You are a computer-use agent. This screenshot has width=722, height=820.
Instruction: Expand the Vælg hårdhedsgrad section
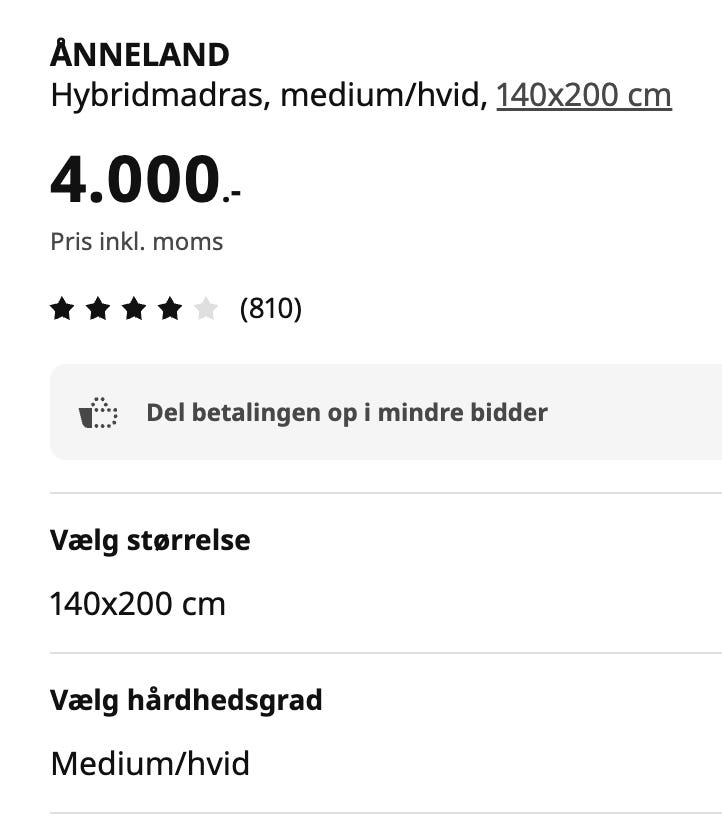186,699
